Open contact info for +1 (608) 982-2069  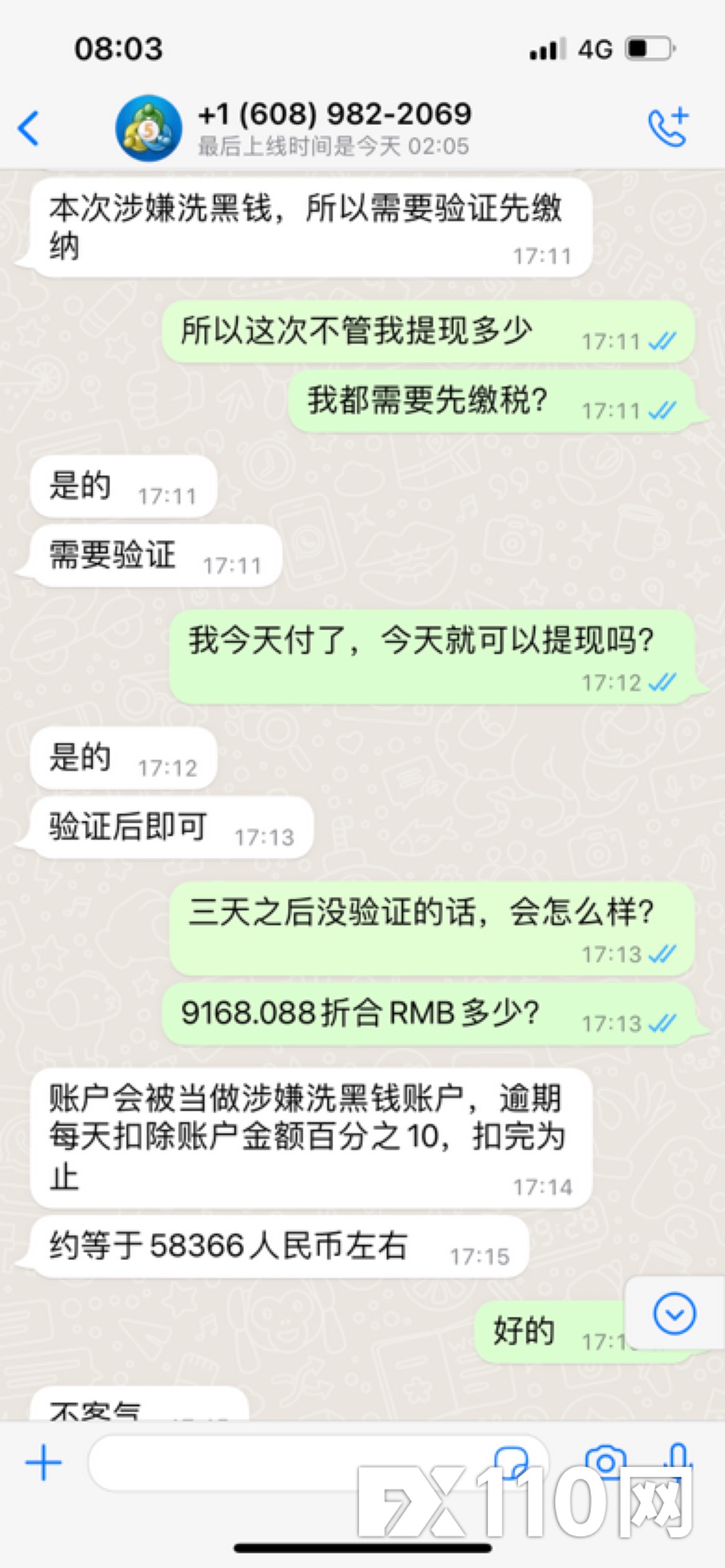335,127
